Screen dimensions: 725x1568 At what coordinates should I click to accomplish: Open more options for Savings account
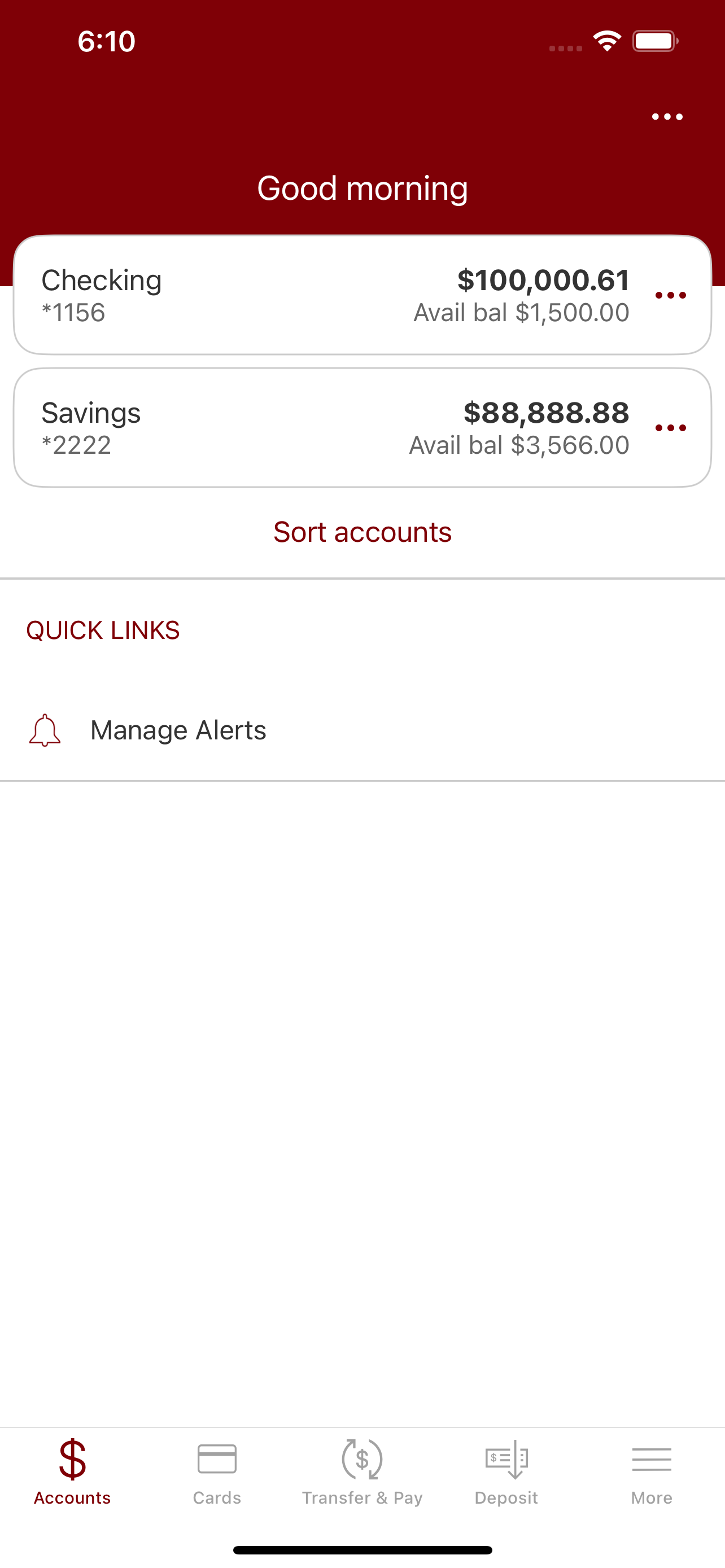[670, 428]
